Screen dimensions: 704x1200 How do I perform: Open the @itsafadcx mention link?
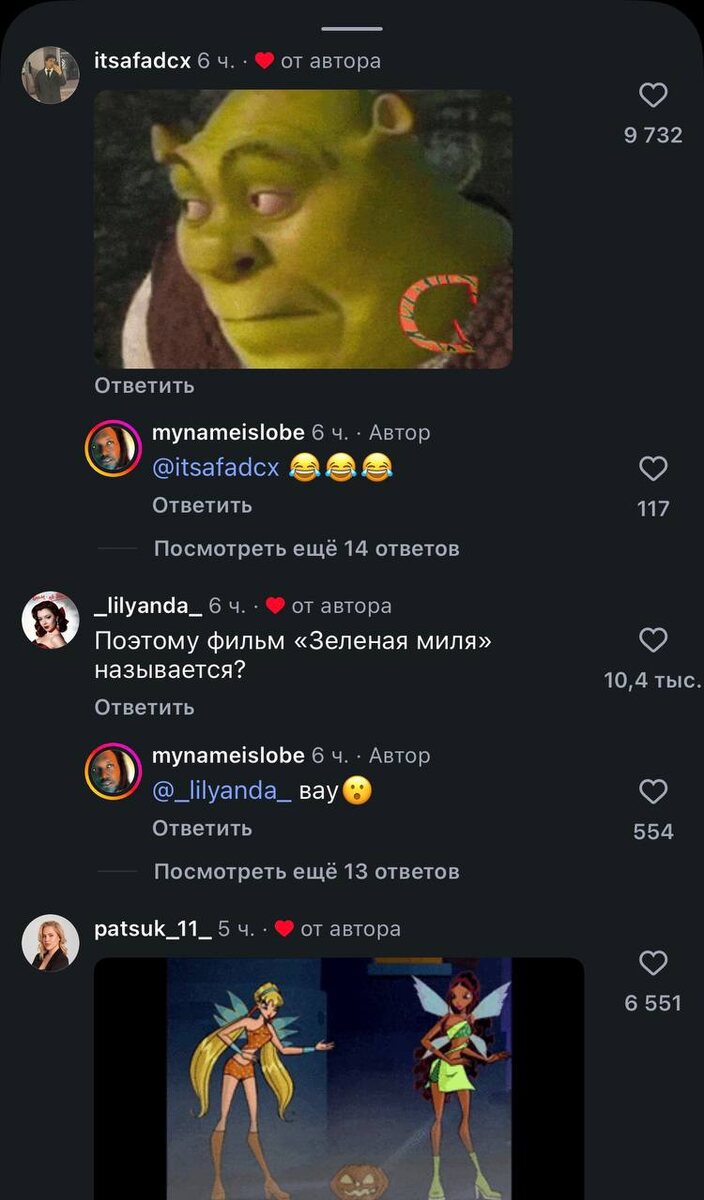(x=215, y=467)
